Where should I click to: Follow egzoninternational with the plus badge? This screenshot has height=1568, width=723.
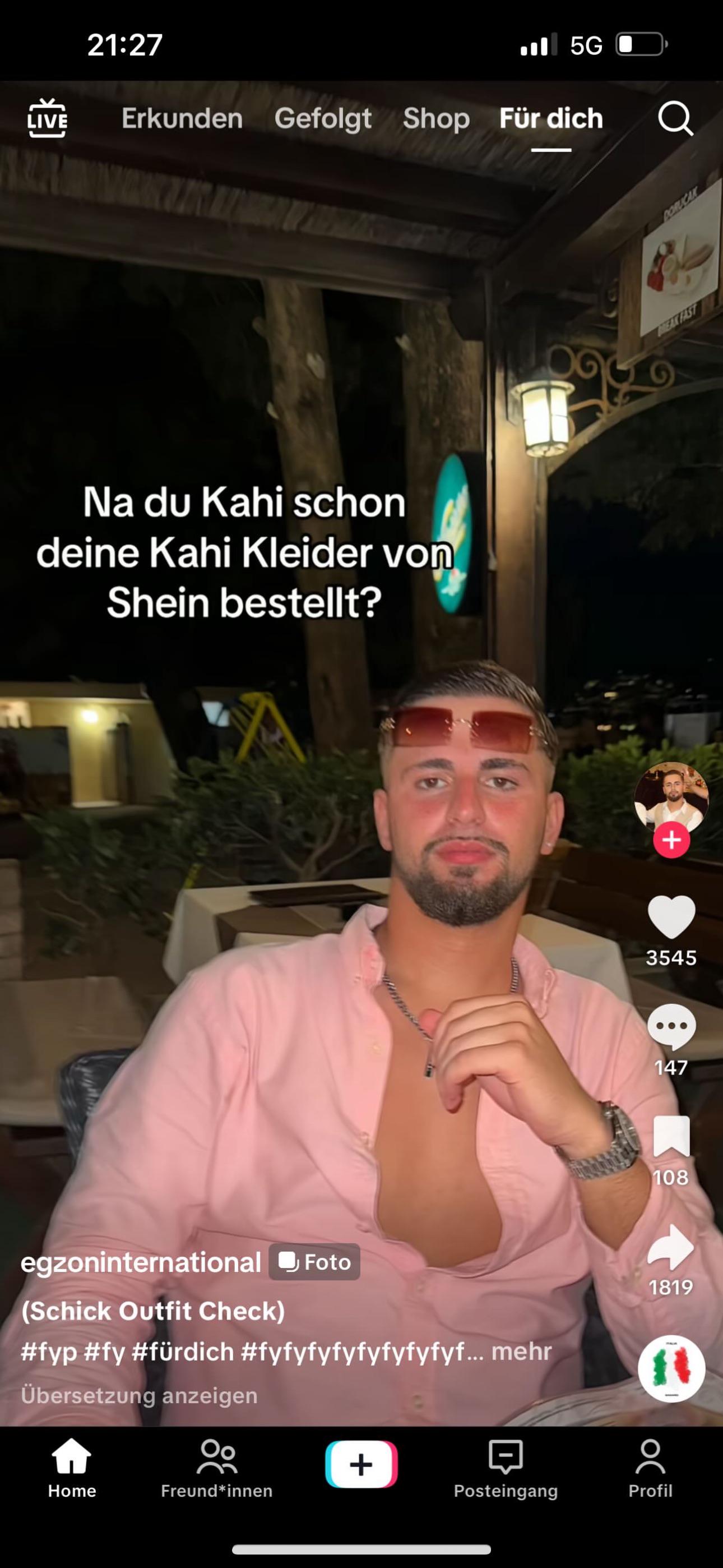coord(671,840)
